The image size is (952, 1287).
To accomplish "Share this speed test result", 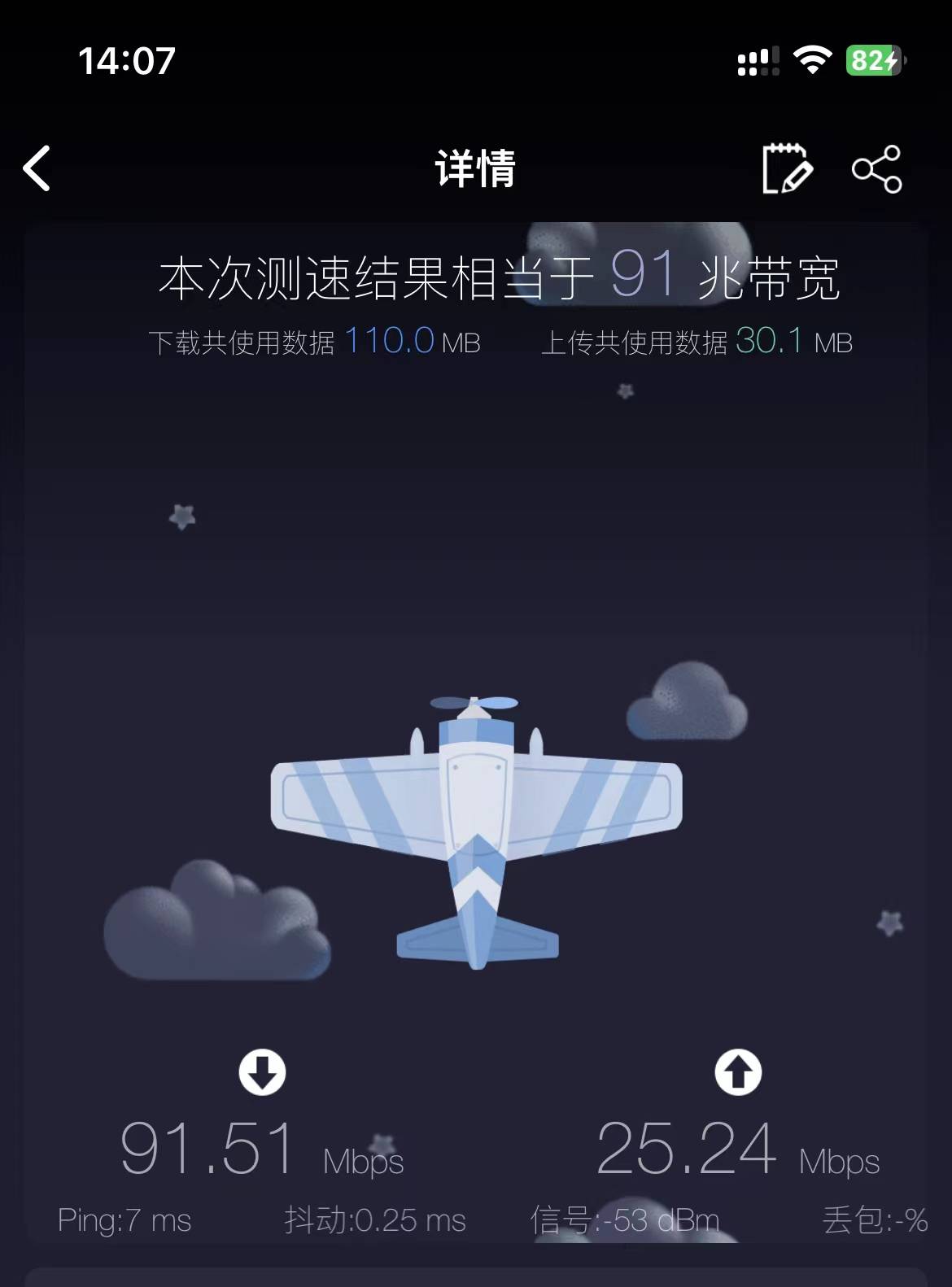I will coord(876,169).
